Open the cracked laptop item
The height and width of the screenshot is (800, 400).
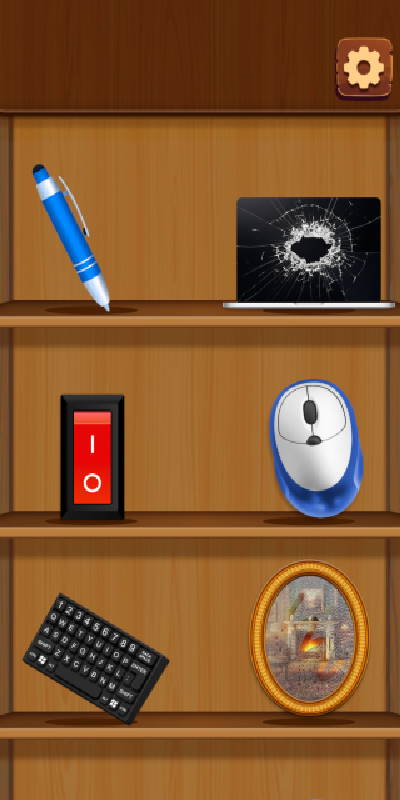[309, 253]
